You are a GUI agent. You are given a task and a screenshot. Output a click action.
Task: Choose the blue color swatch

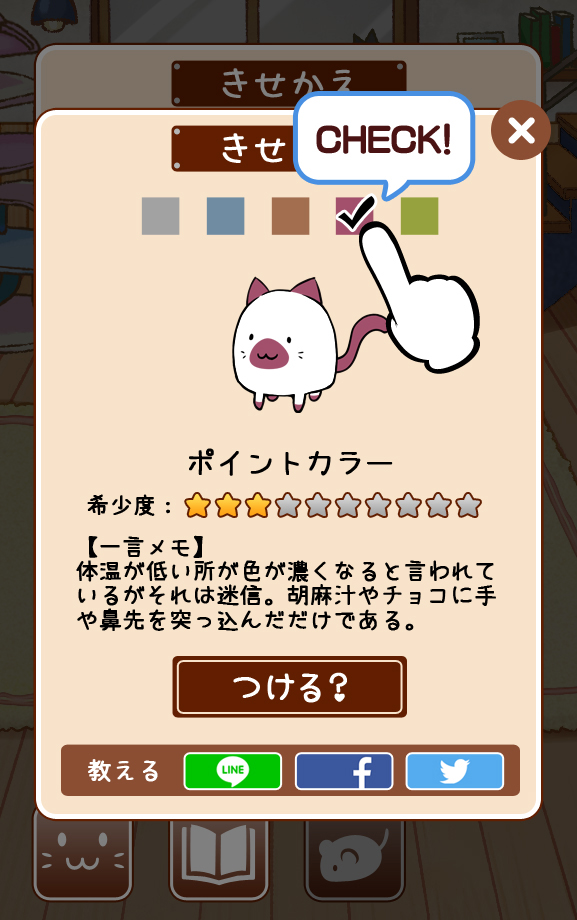pyautogui.click(x=225, y=216)
